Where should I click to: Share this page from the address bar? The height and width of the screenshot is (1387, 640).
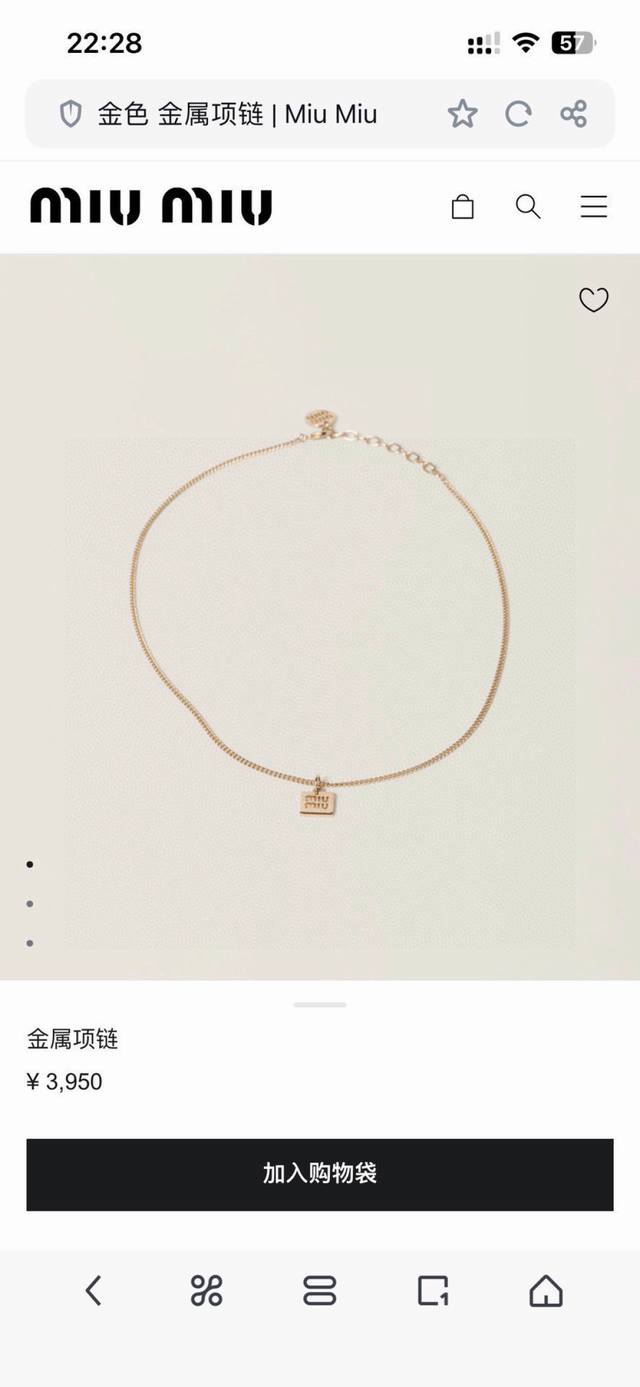pos(574,114)
